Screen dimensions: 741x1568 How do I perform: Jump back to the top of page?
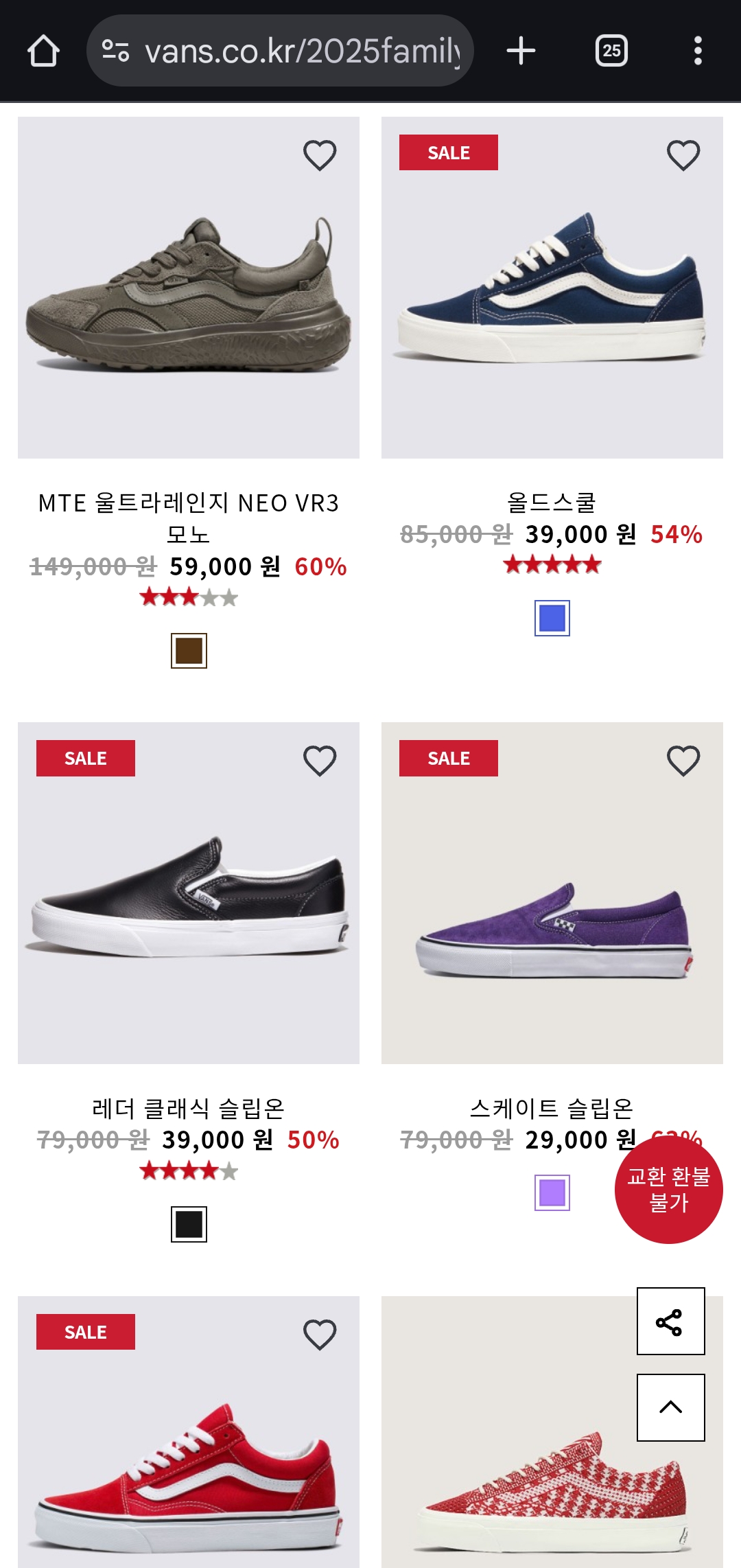point(670,1407)
